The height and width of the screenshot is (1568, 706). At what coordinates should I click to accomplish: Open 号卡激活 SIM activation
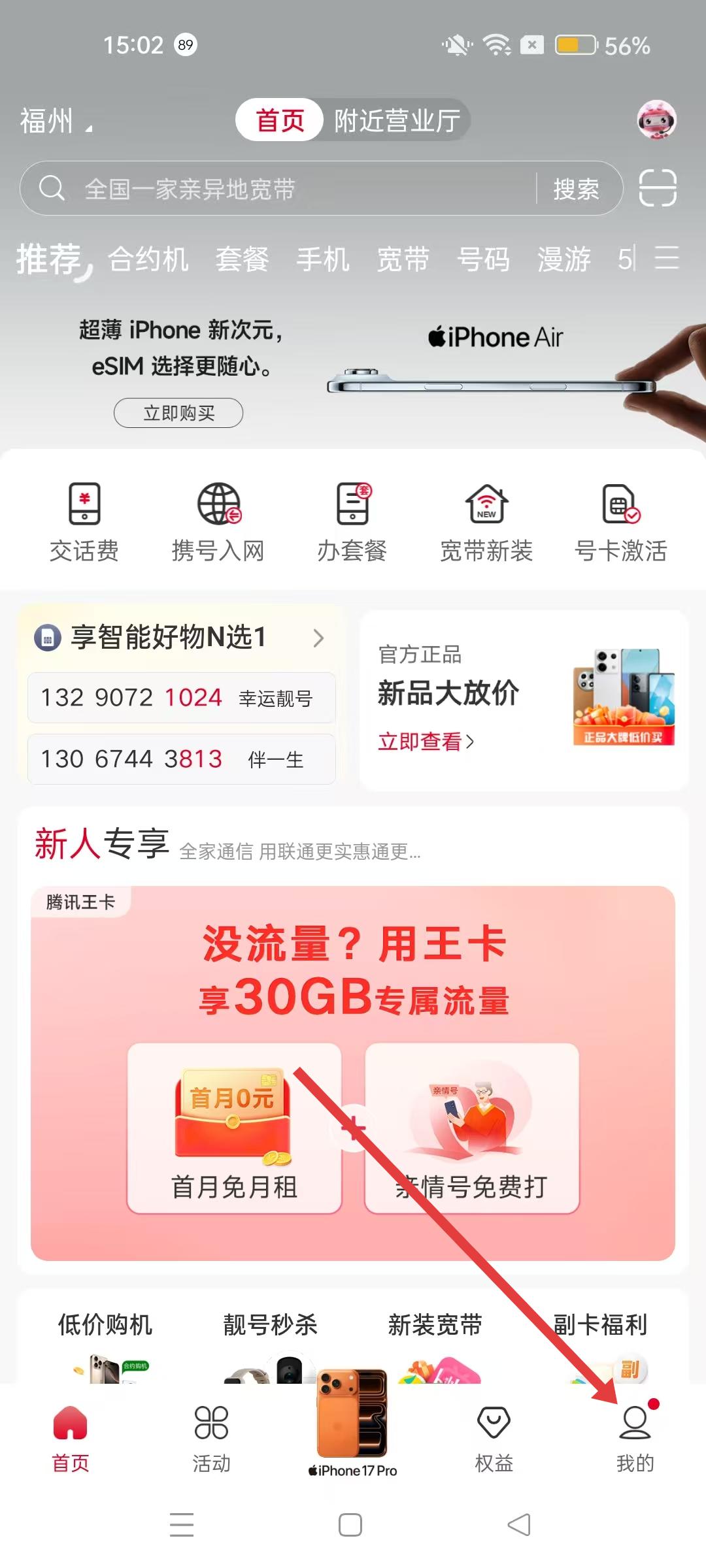pyautogui.click(x=620, y=522)
